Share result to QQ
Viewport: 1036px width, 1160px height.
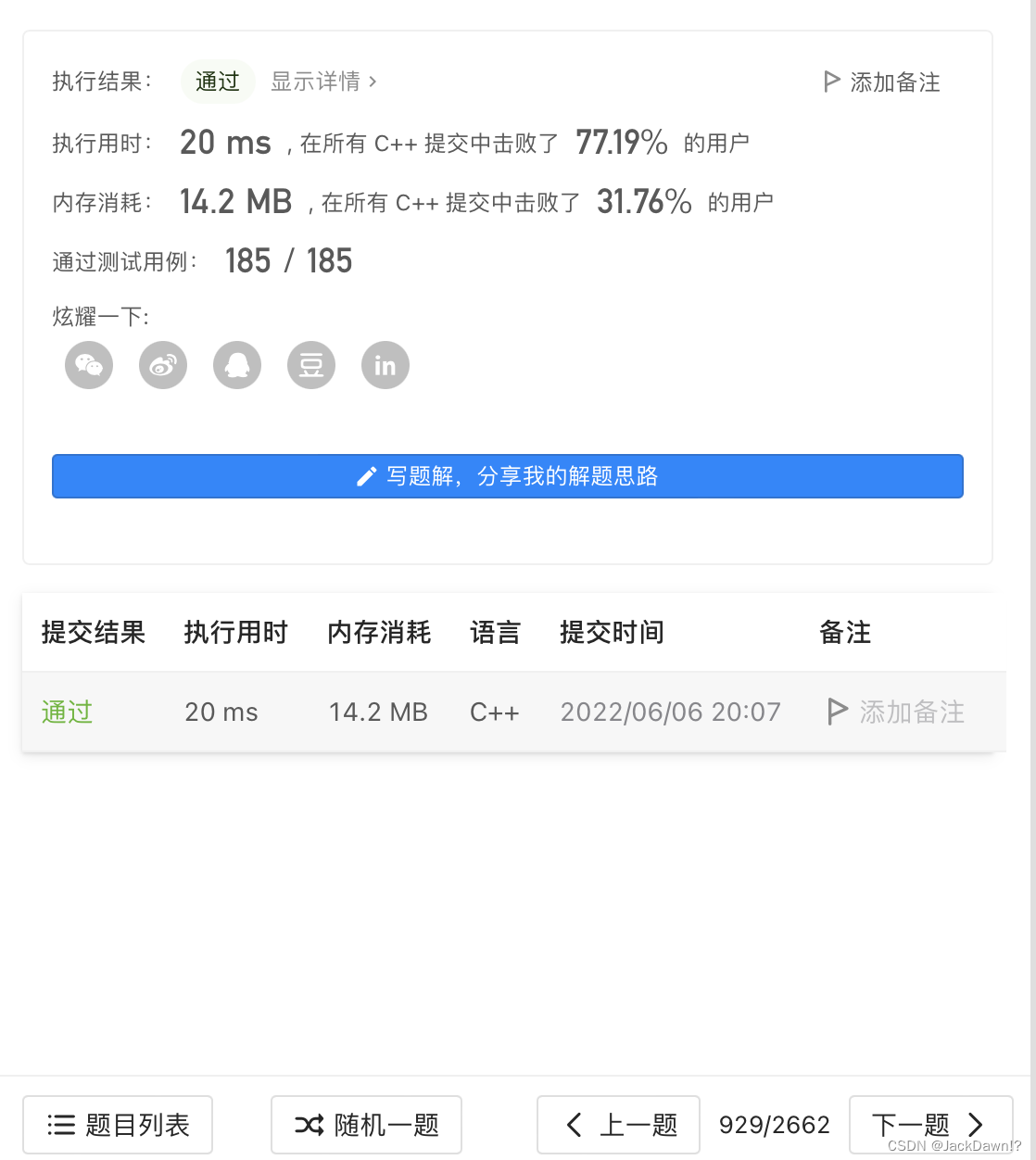coord(237,365)
